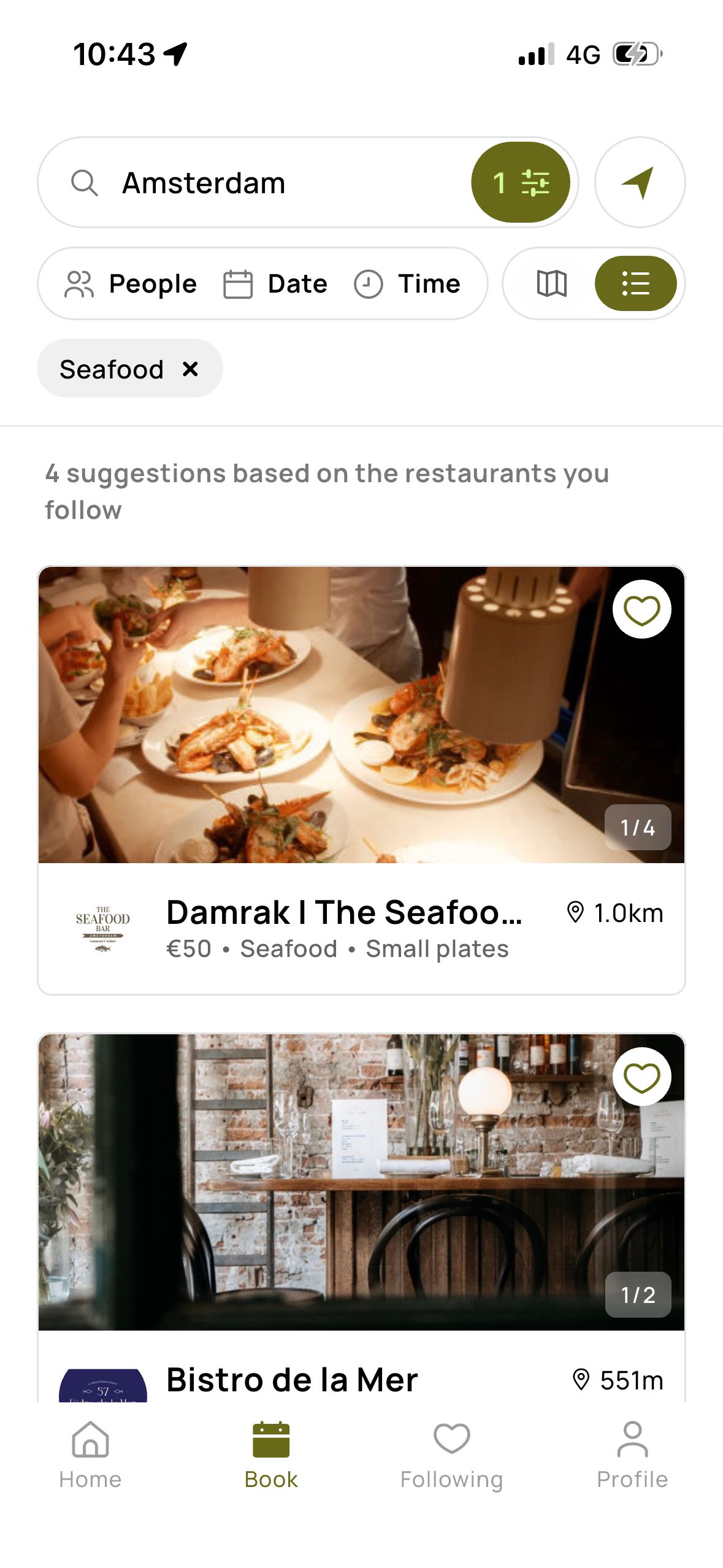This screenshot has height=1568, width=723.
Task: Favorite the Damrak Seafood restaurant
Action: point(641,608)
